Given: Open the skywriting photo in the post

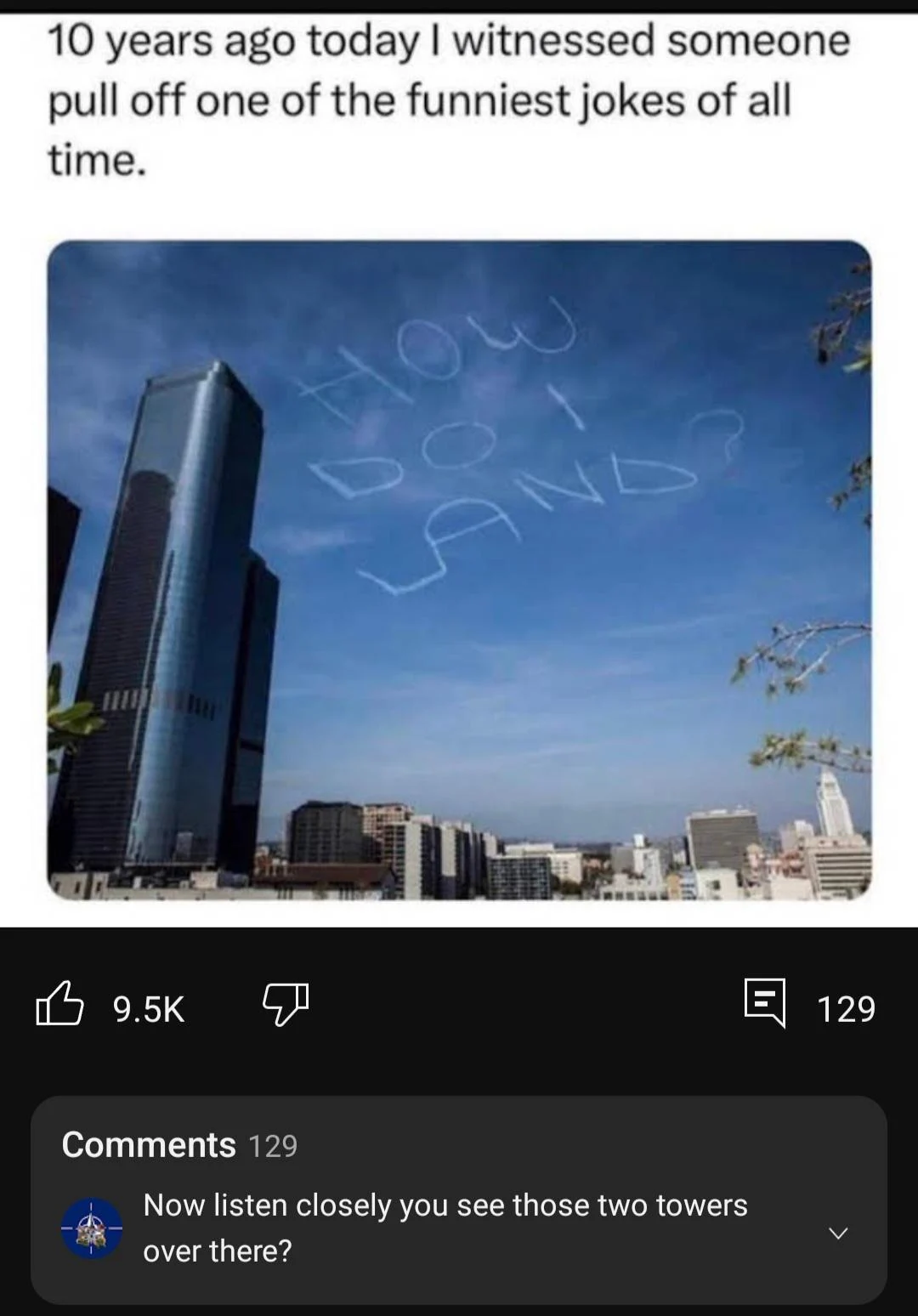Looking at the screenshot, I should pyautogui.click(x=459, y=570).
